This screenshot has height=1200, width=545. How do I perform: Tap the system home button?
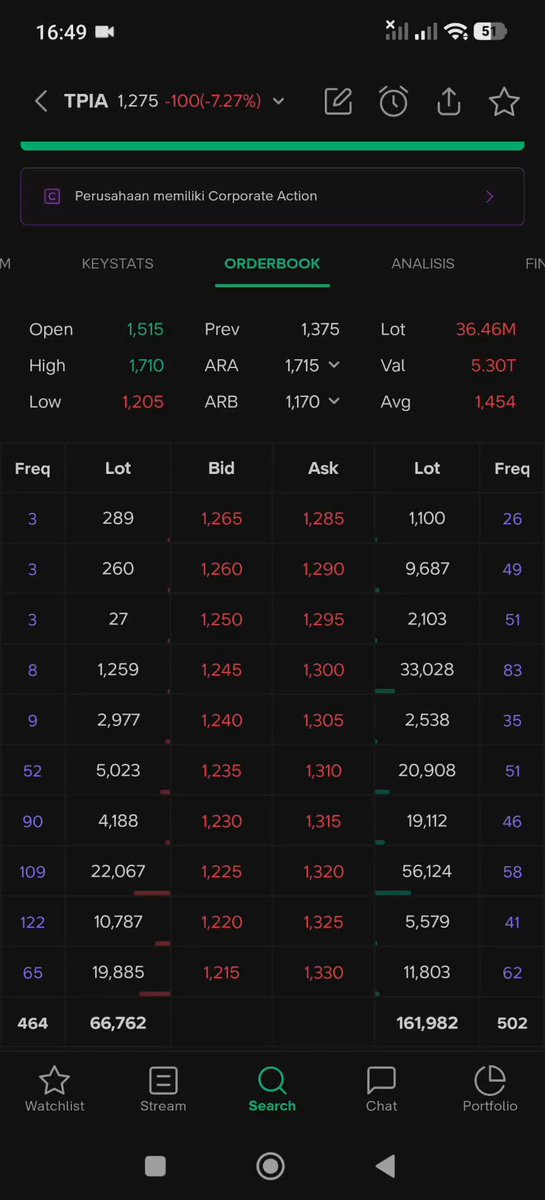pyautogui.click(x=270, y=1166)
